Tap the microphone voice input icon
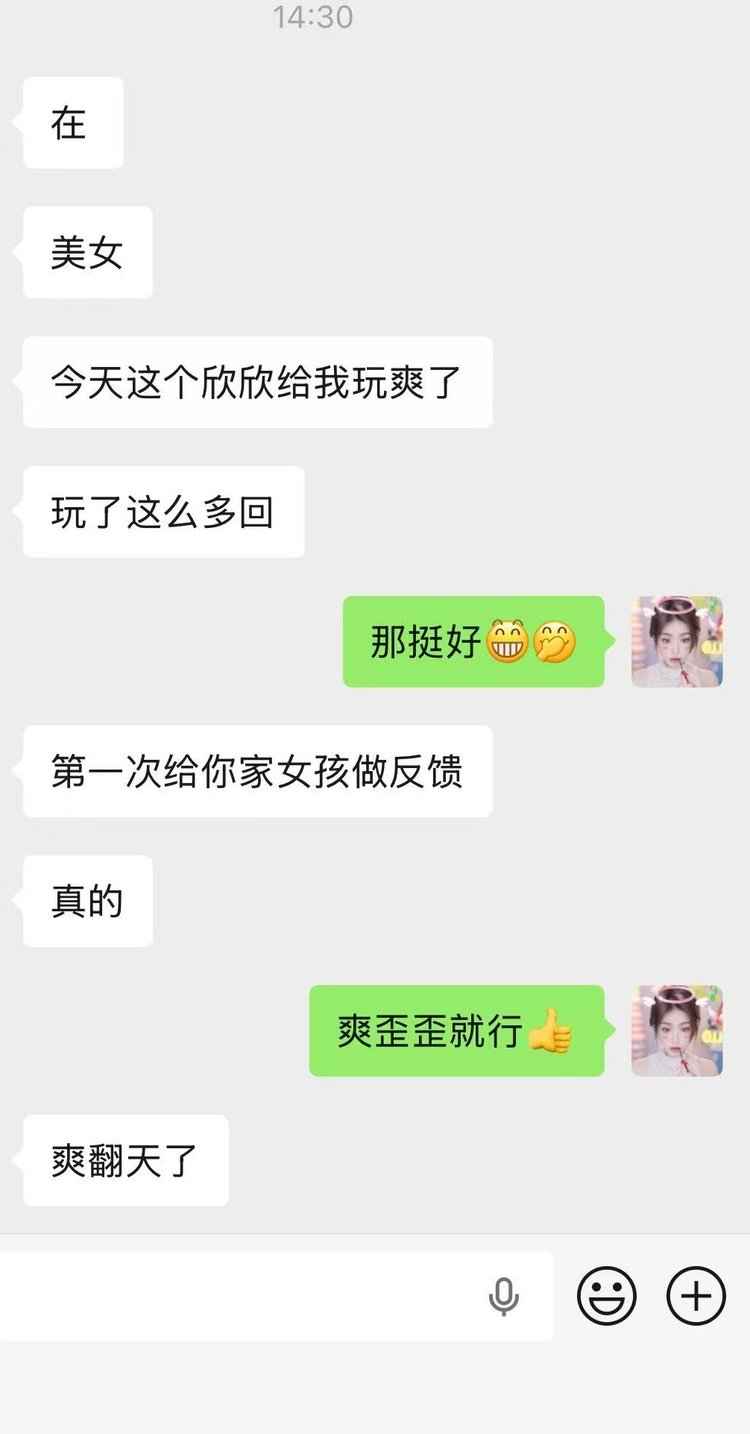 (504, 1297)
